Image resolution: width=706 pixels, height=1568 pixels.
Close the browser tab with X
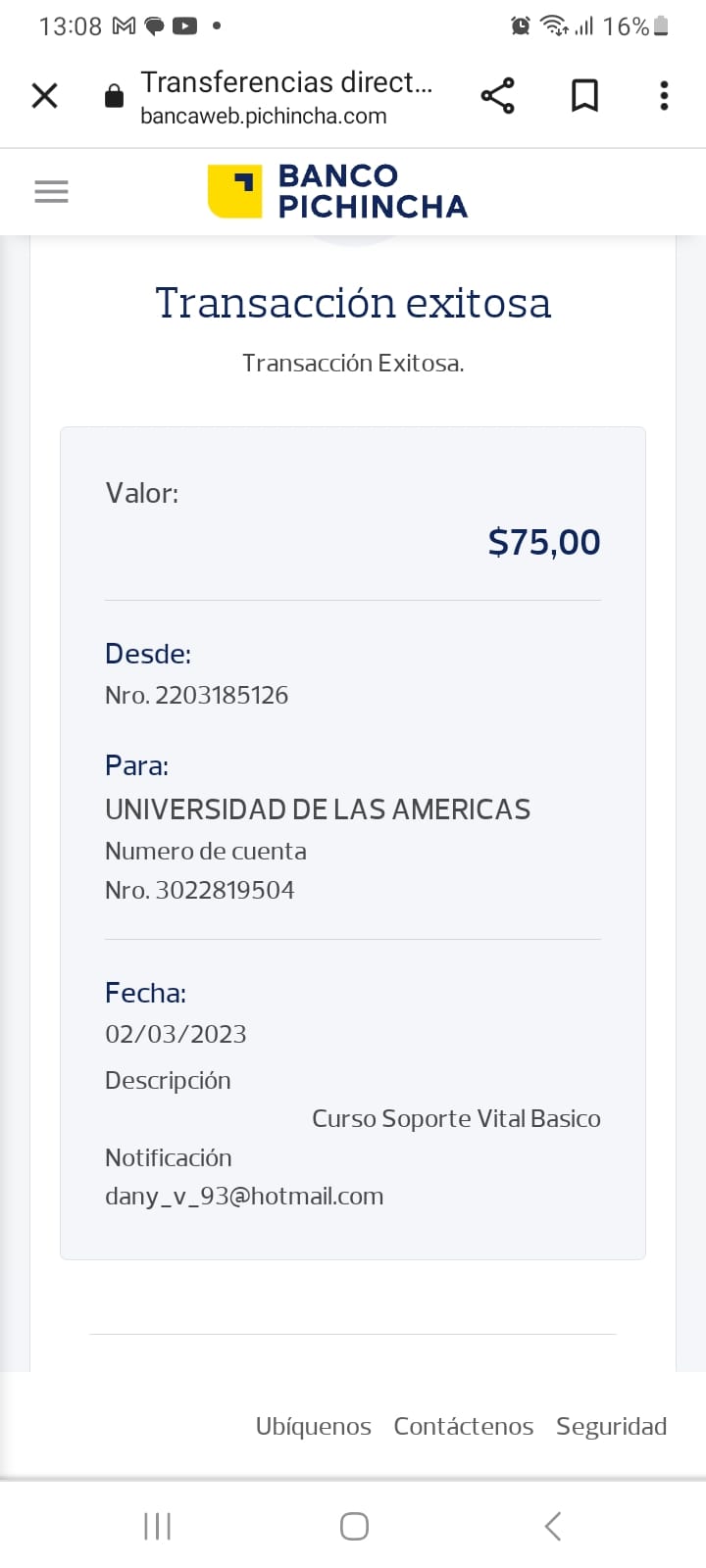pyautogui.click(x=45, y=96)
